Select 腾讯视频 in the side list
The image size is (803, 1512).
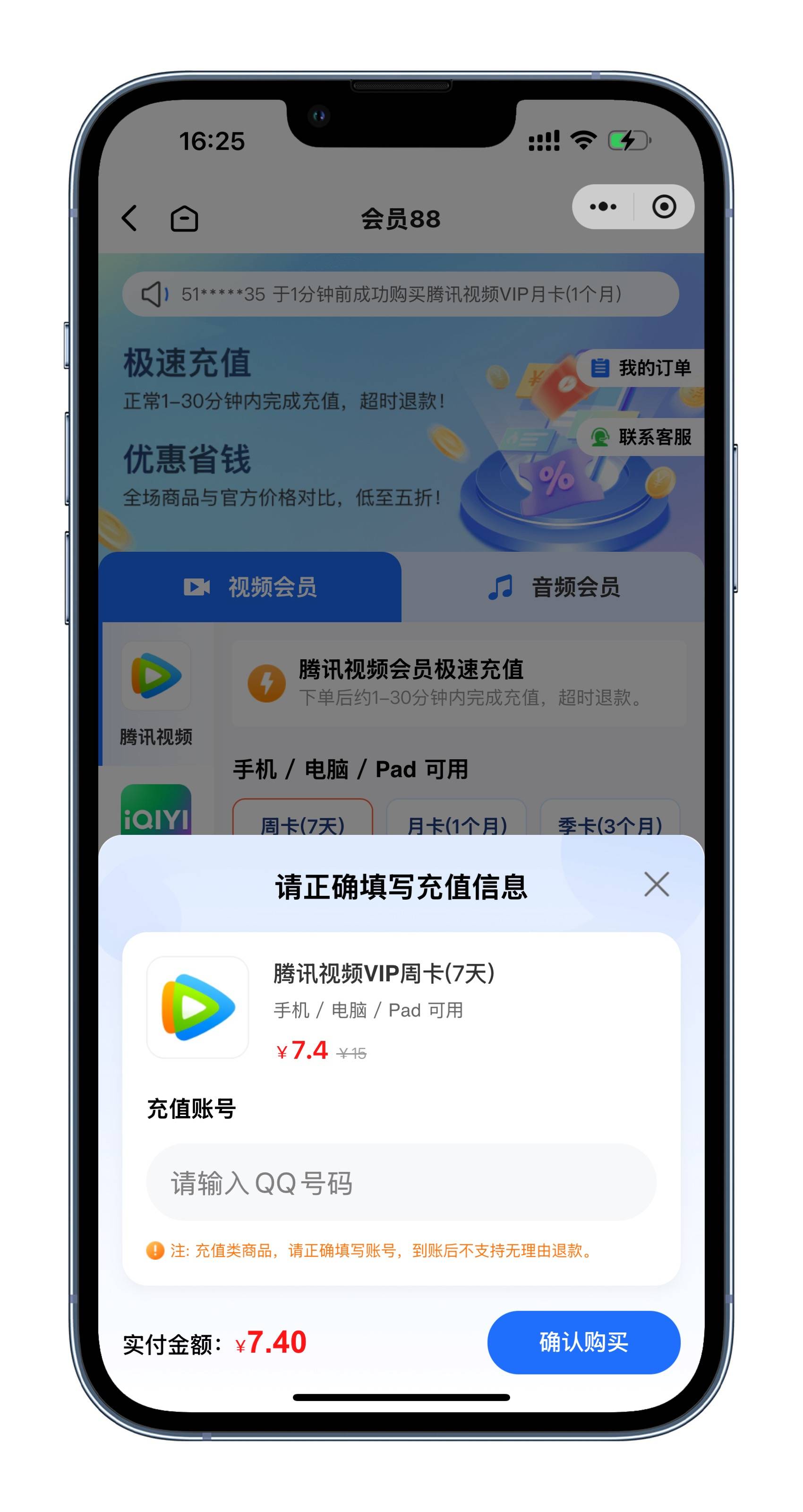click(156, 694)
